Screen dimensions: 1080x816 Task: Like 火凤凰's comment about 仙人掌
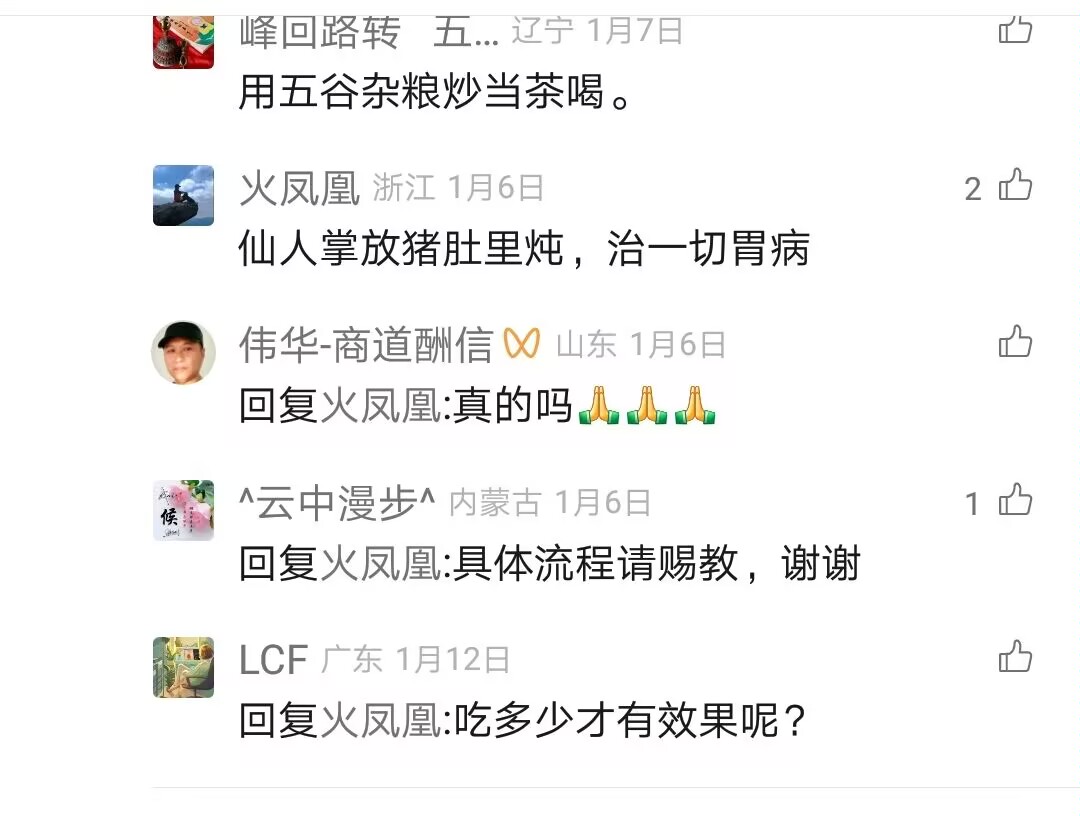1015,186
